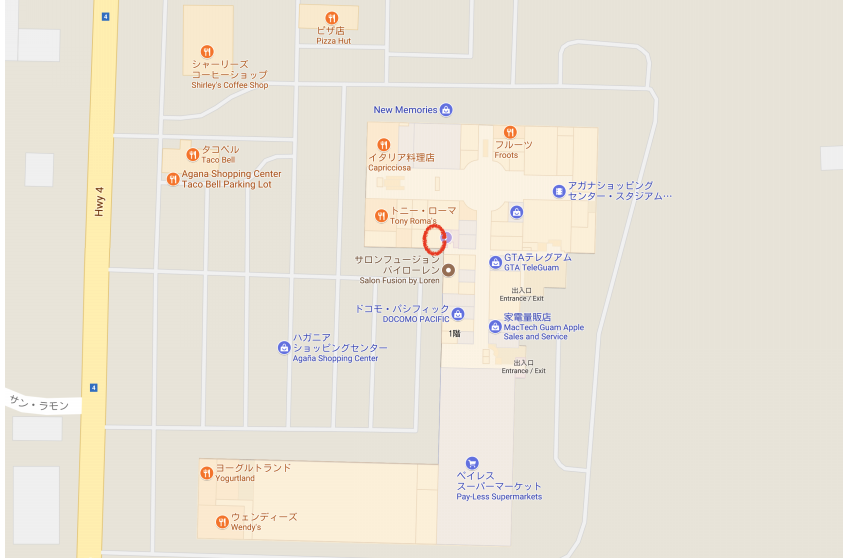The width and height of the screenshot is (843, 558).
Task: Select Shirley's Coffee Shop pin
Action: (x=206, y=51)
